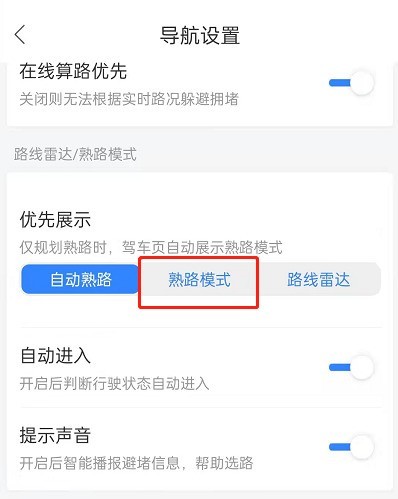Select 自动熟路 option
The image size is (398, 499).
tap(80, 279)
